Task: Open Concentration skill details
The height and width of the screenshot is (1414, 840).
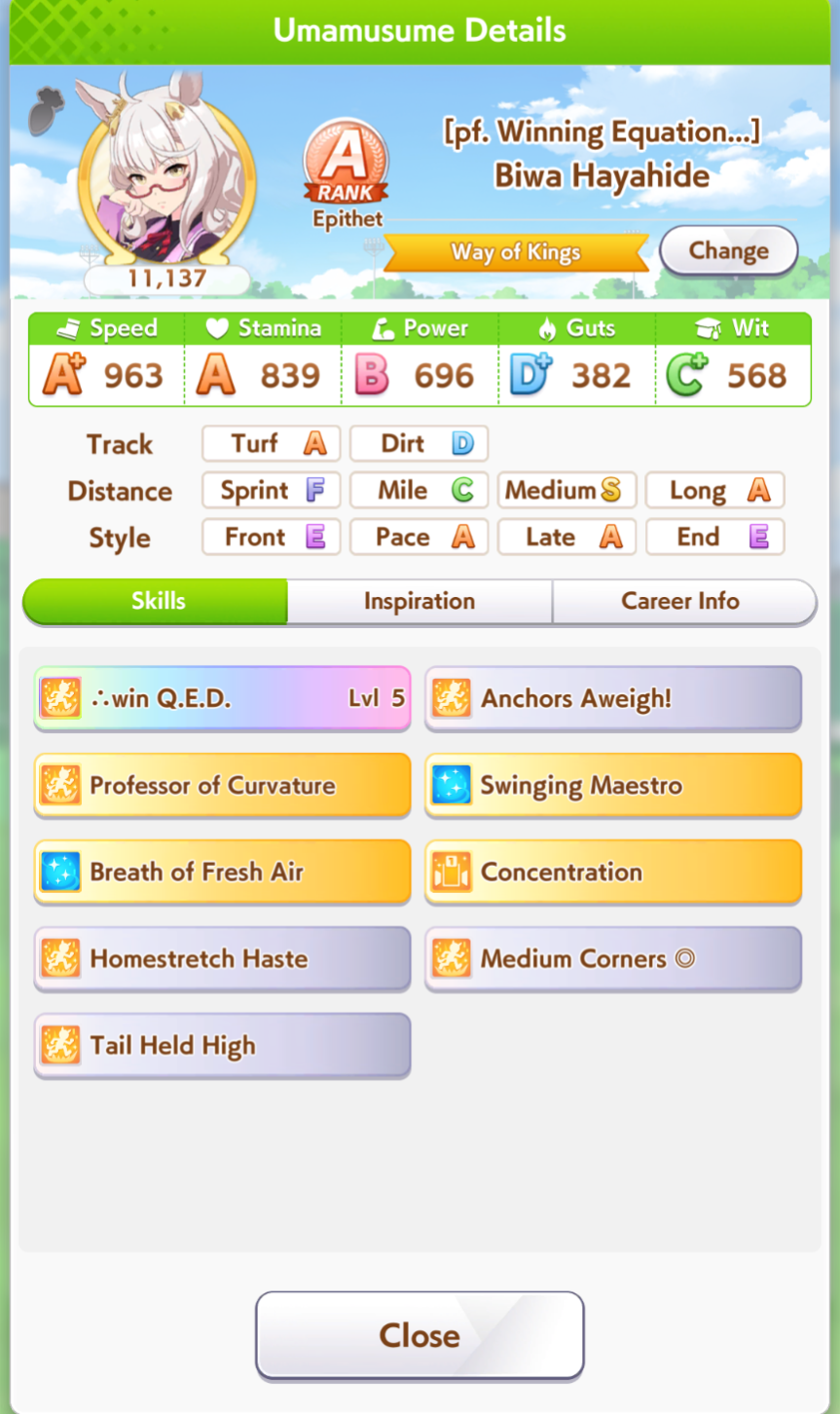Action: (x=613, y=872)
